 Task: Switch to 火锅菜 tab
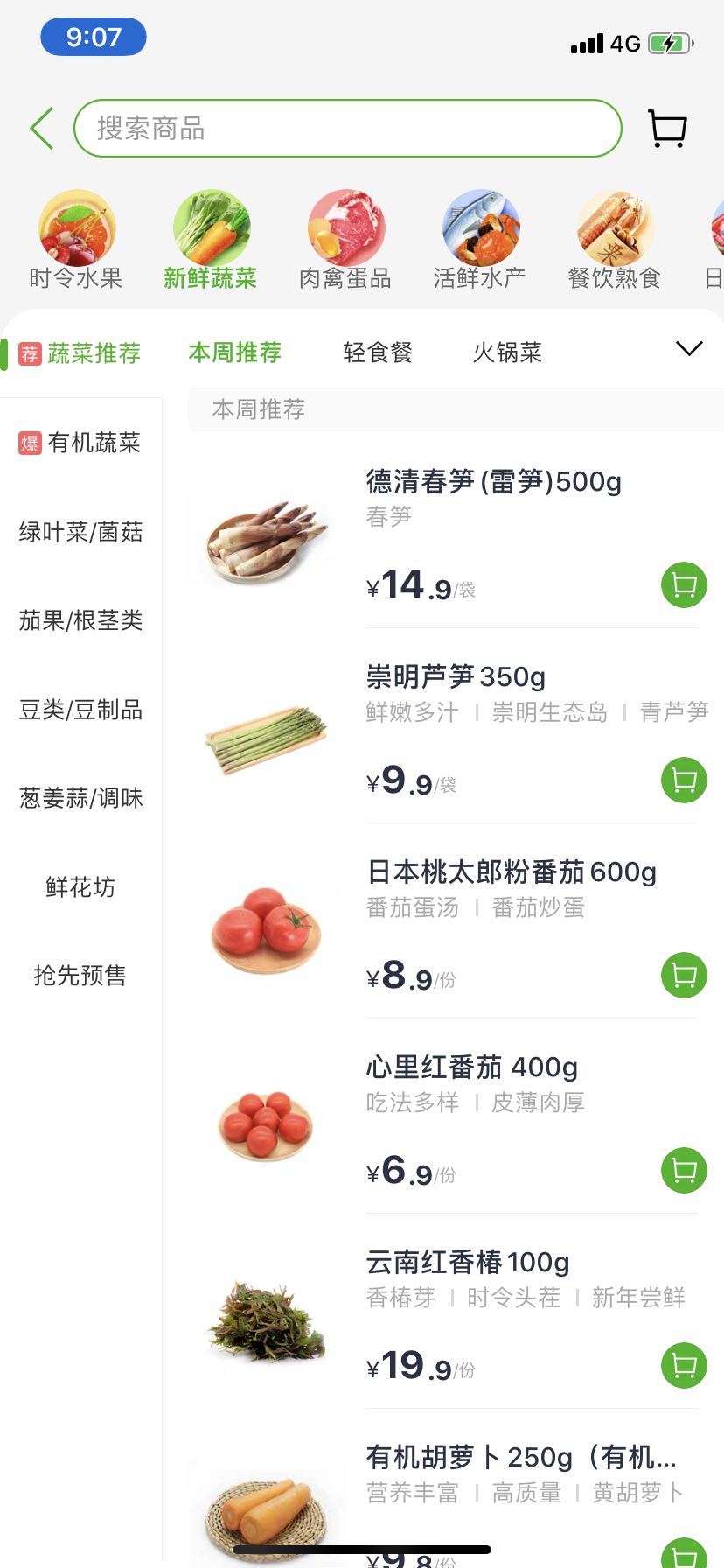[507, 353]
